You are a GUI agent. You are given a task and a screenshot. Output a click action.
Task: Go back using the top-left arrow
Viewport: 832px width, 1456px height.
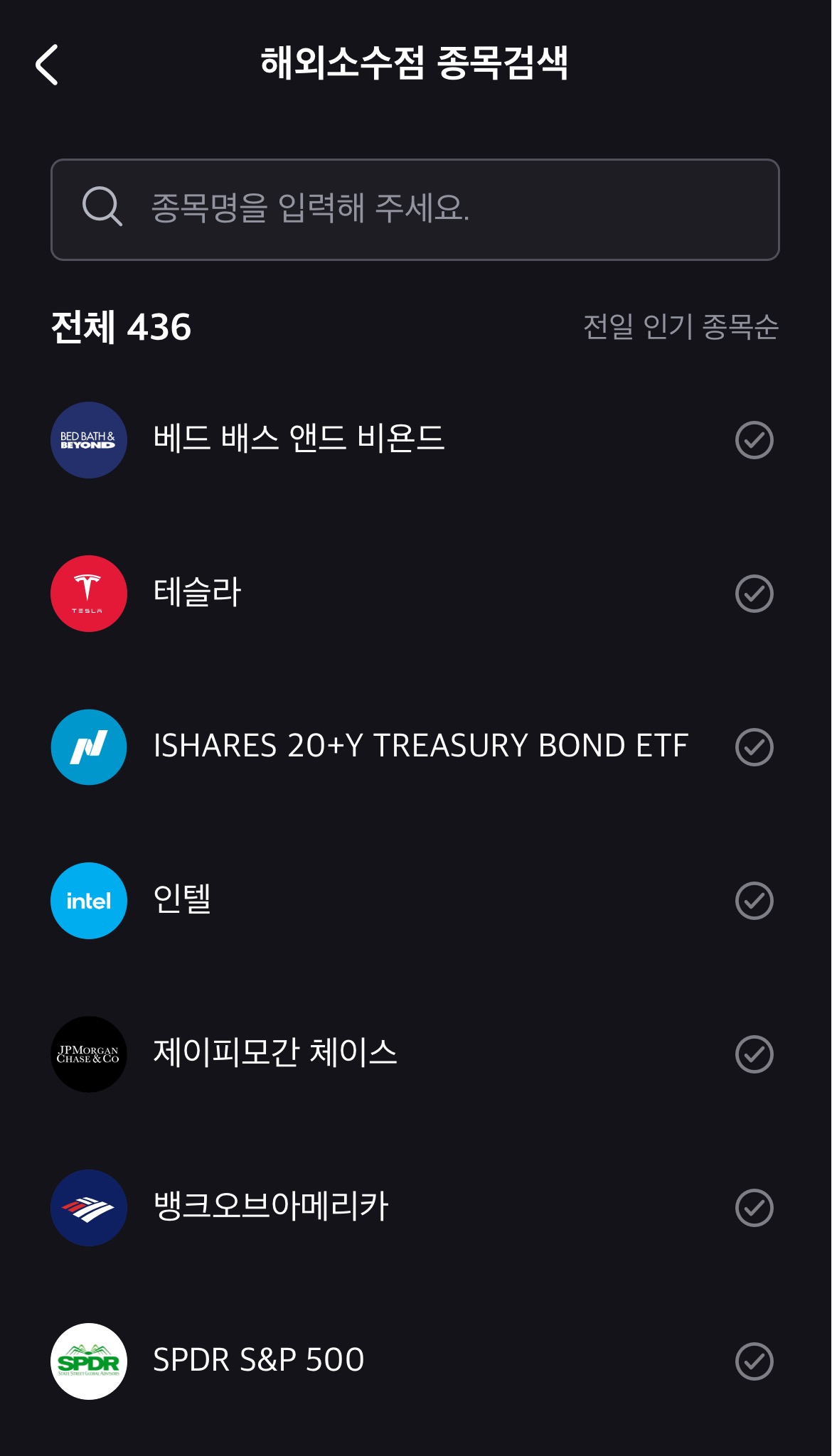[x=47, y=65]
